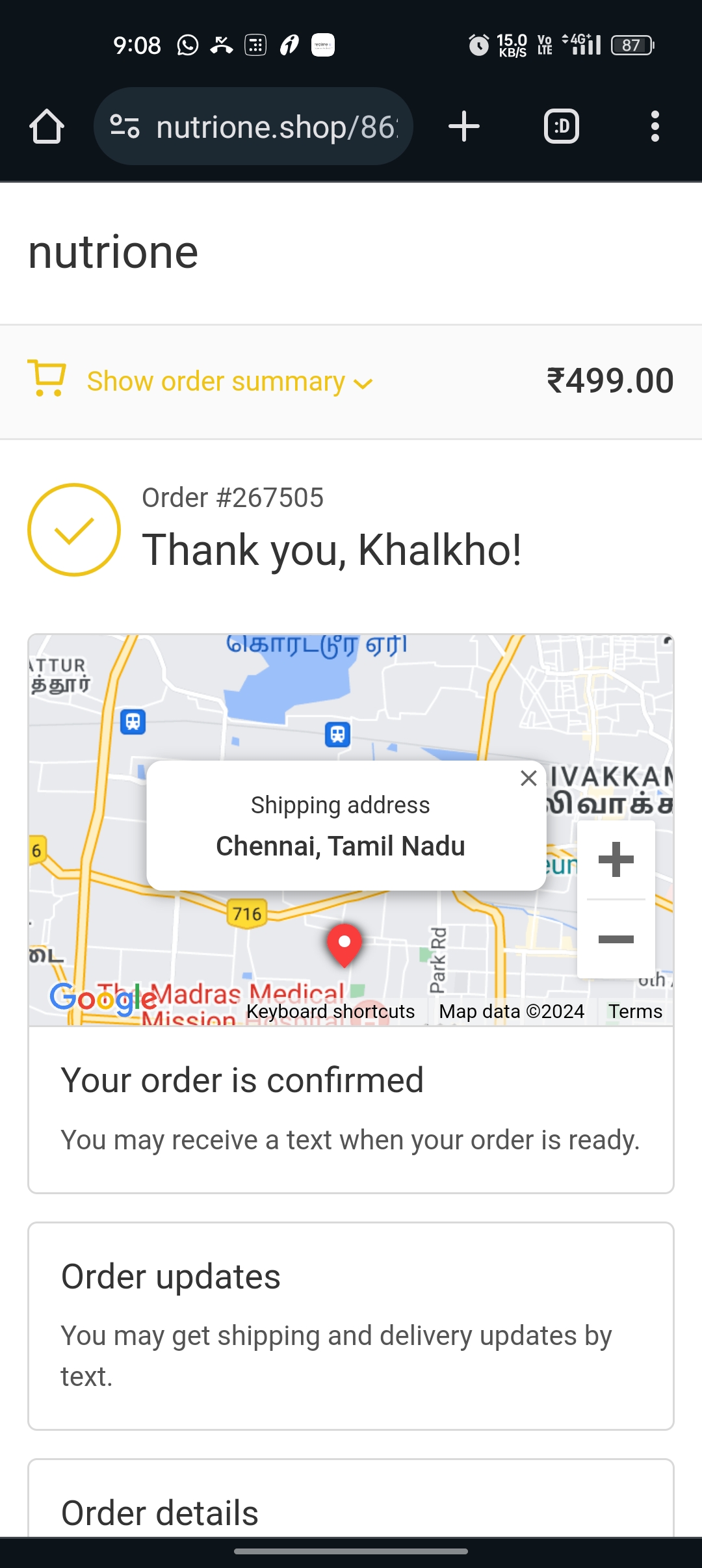Go to the browser home page
702x1568 pixels.
click(47, 126)
